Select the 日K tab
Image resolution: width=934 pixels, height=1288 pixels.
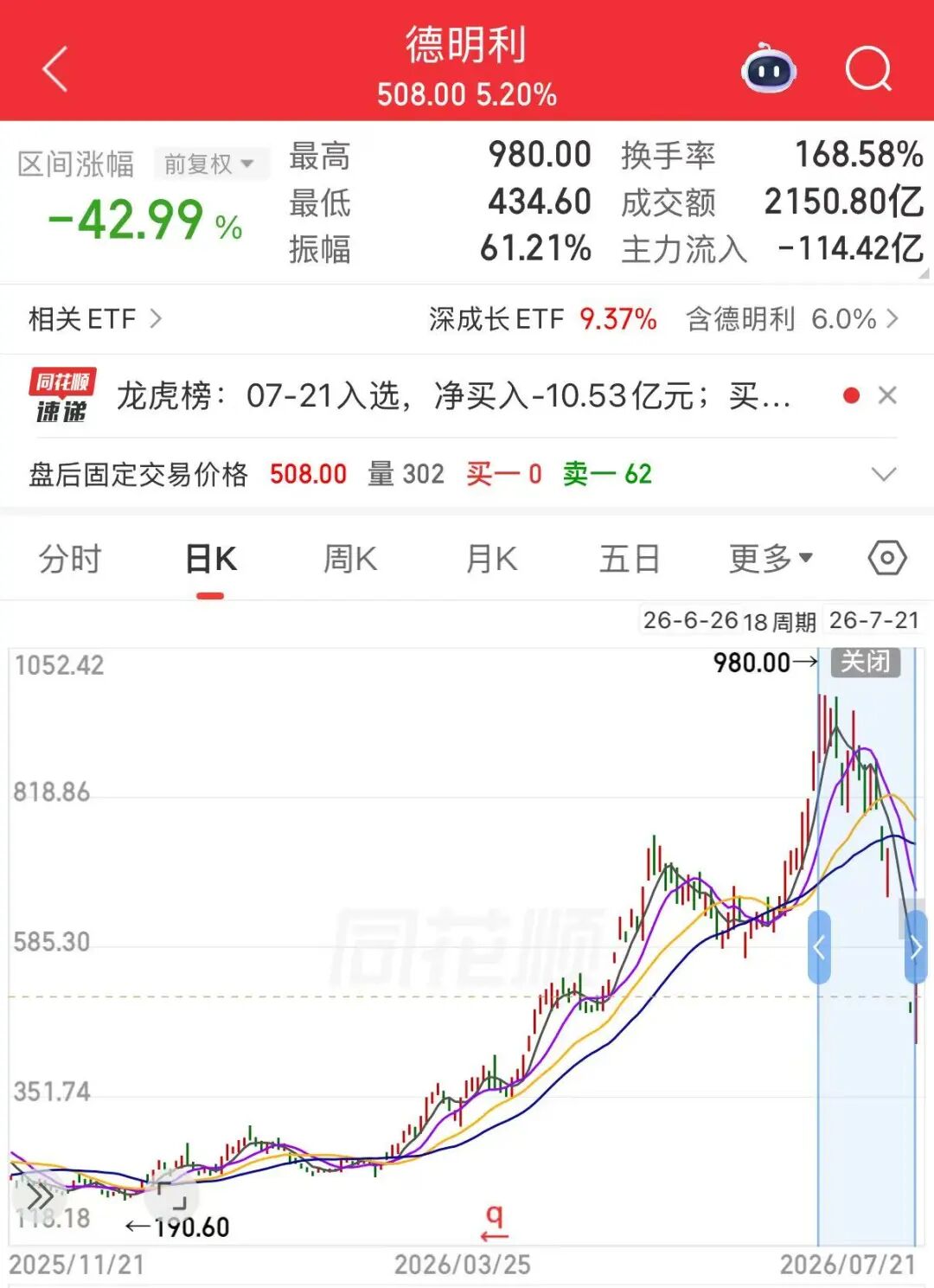211,559
